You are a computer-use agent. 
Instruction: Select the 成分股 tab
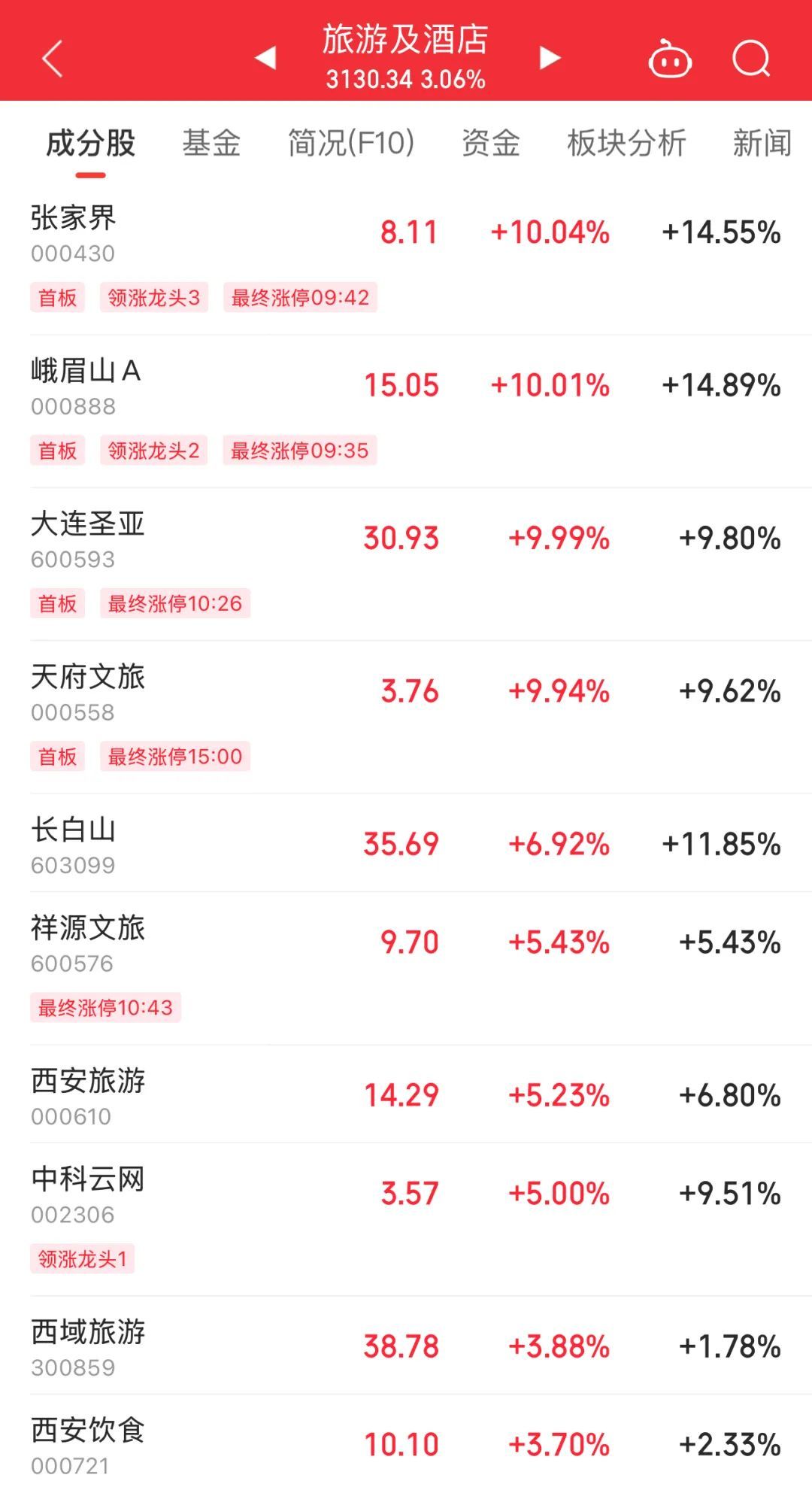(x=90, y=143)
